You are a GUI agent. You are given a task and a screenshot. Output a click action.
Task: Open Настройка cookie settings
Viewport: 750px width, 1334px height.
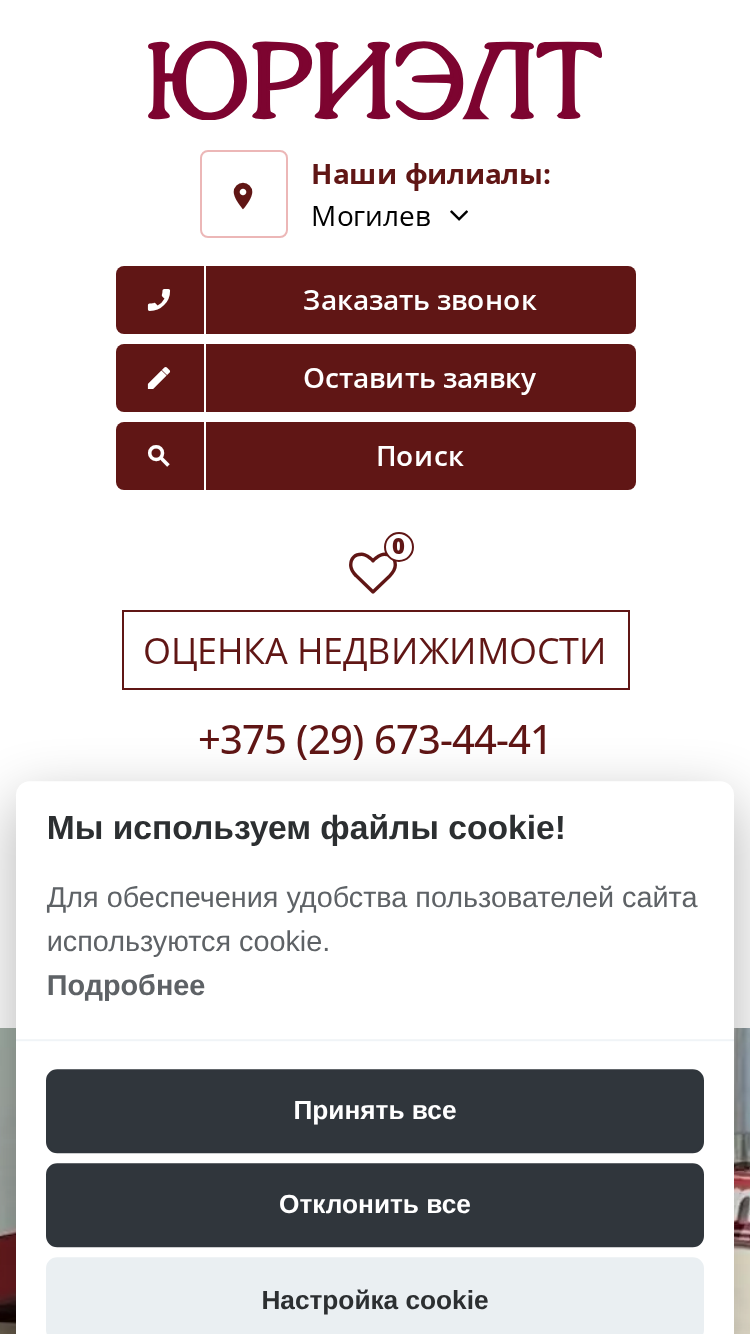(375, 1299)
